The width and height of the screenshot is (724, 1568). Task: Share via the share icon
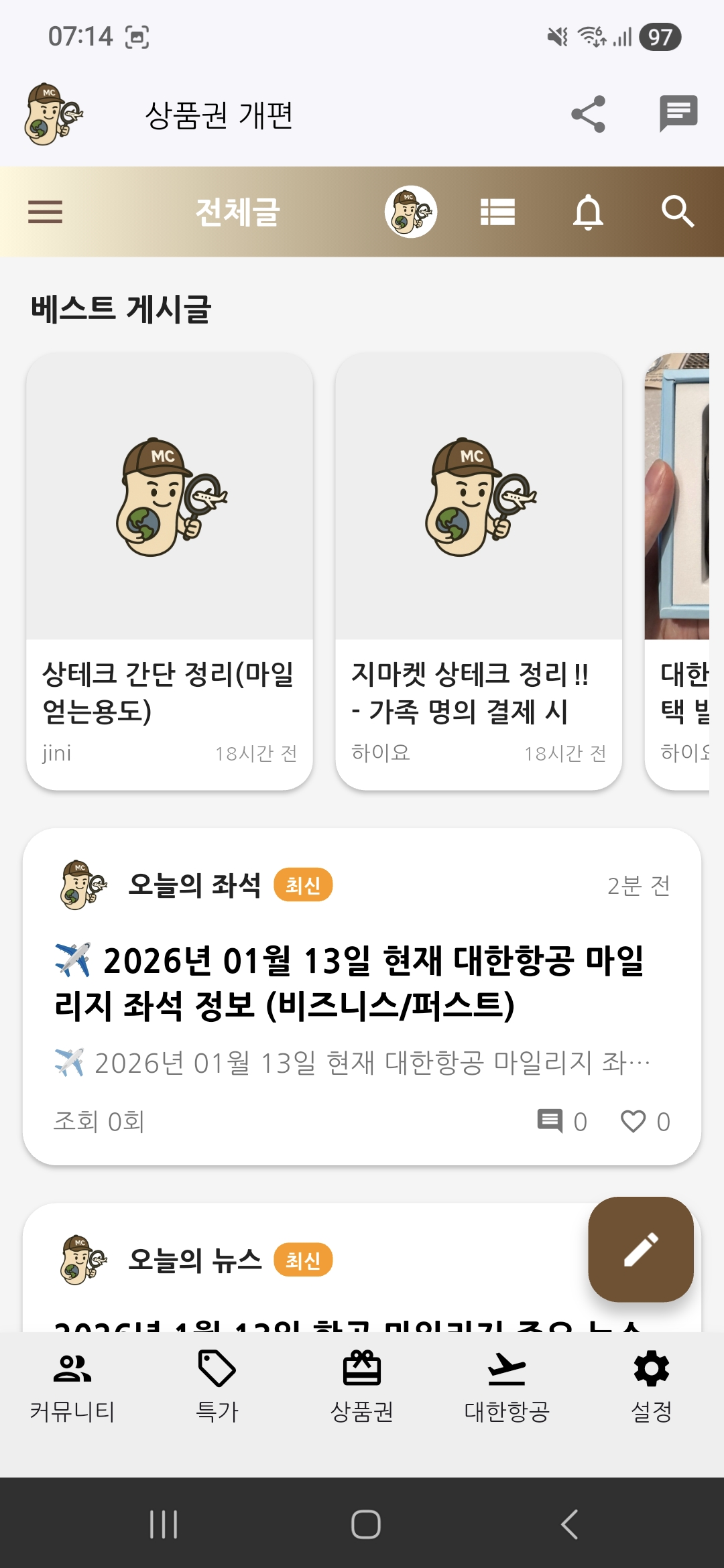(x=588, y=114)
